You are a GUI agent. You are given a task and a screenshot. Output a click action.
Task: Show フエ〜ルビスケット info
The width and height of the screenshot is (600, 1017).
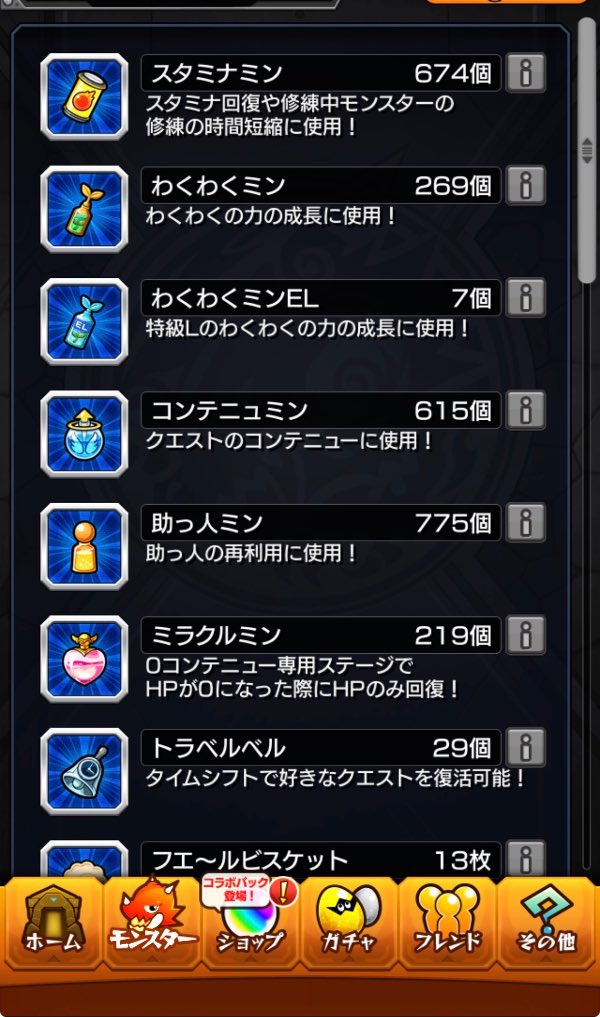pyautogui.click(x=526, y=859)
